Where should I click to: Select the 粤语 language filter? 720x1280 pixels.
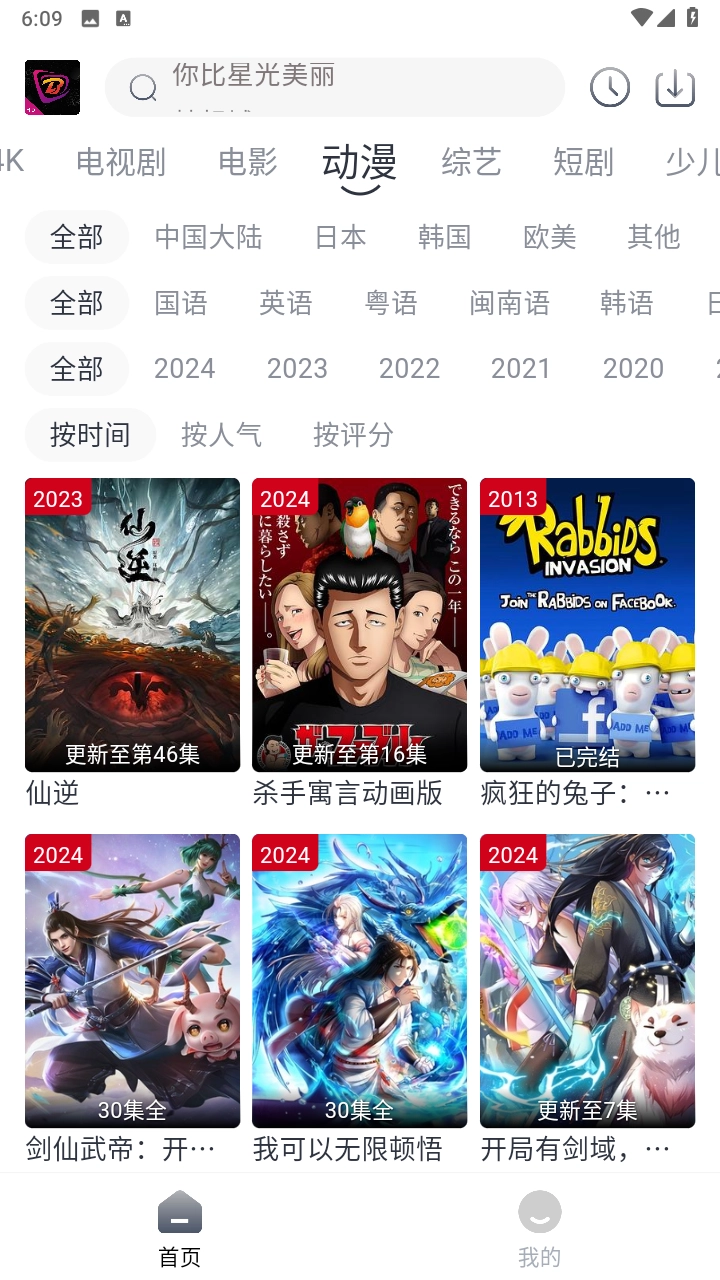tap(391, 303)
